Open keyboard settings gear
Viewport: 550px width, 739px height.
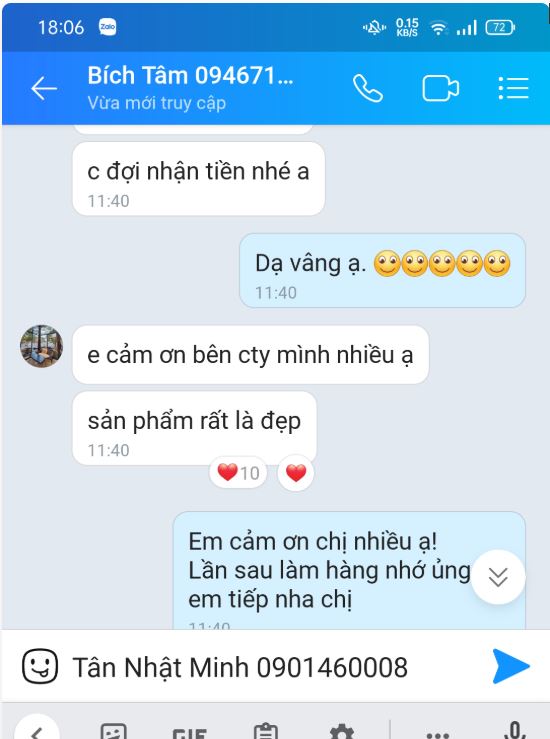tap(342, 732)
